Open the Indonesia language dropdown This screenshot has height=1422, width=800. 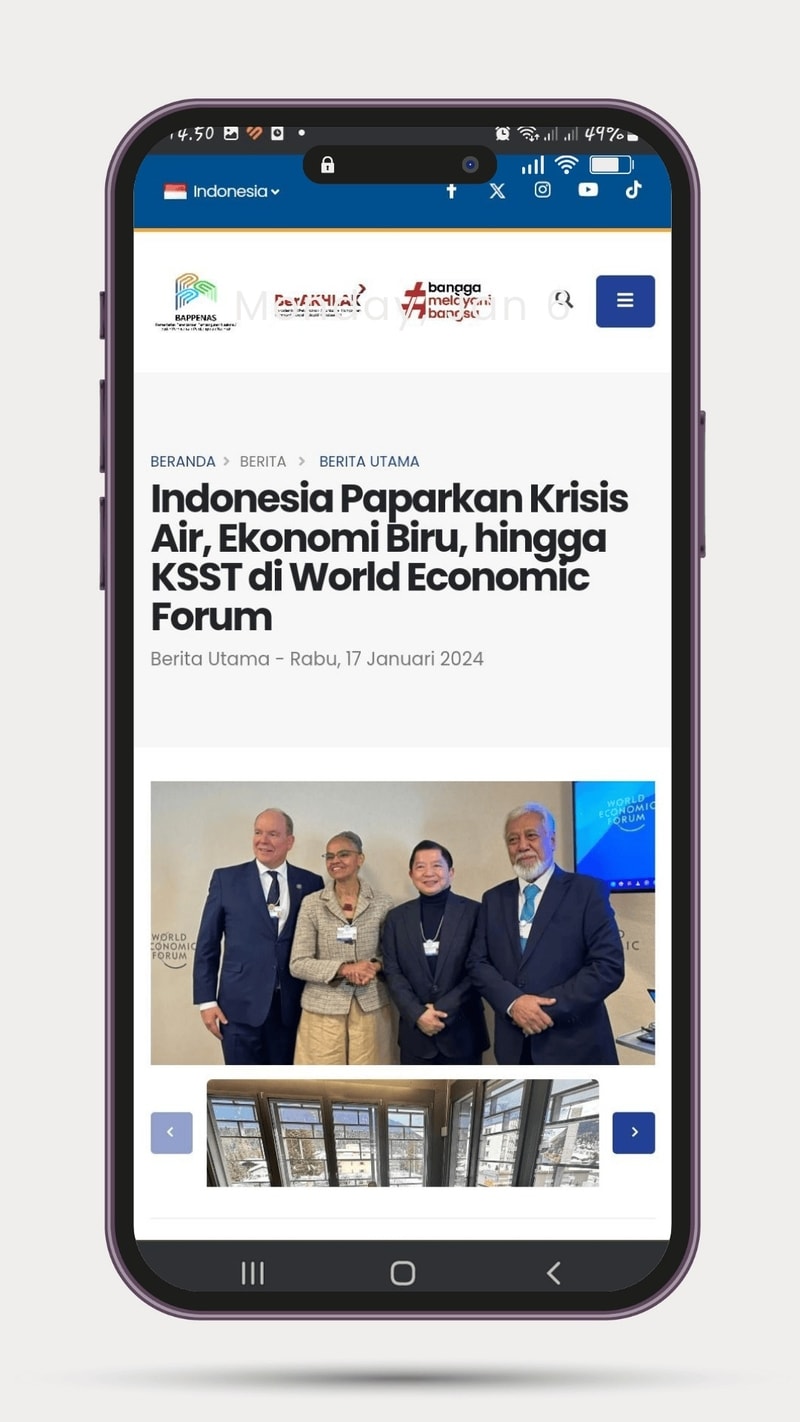pyautogui.click(x=222, y=191)
